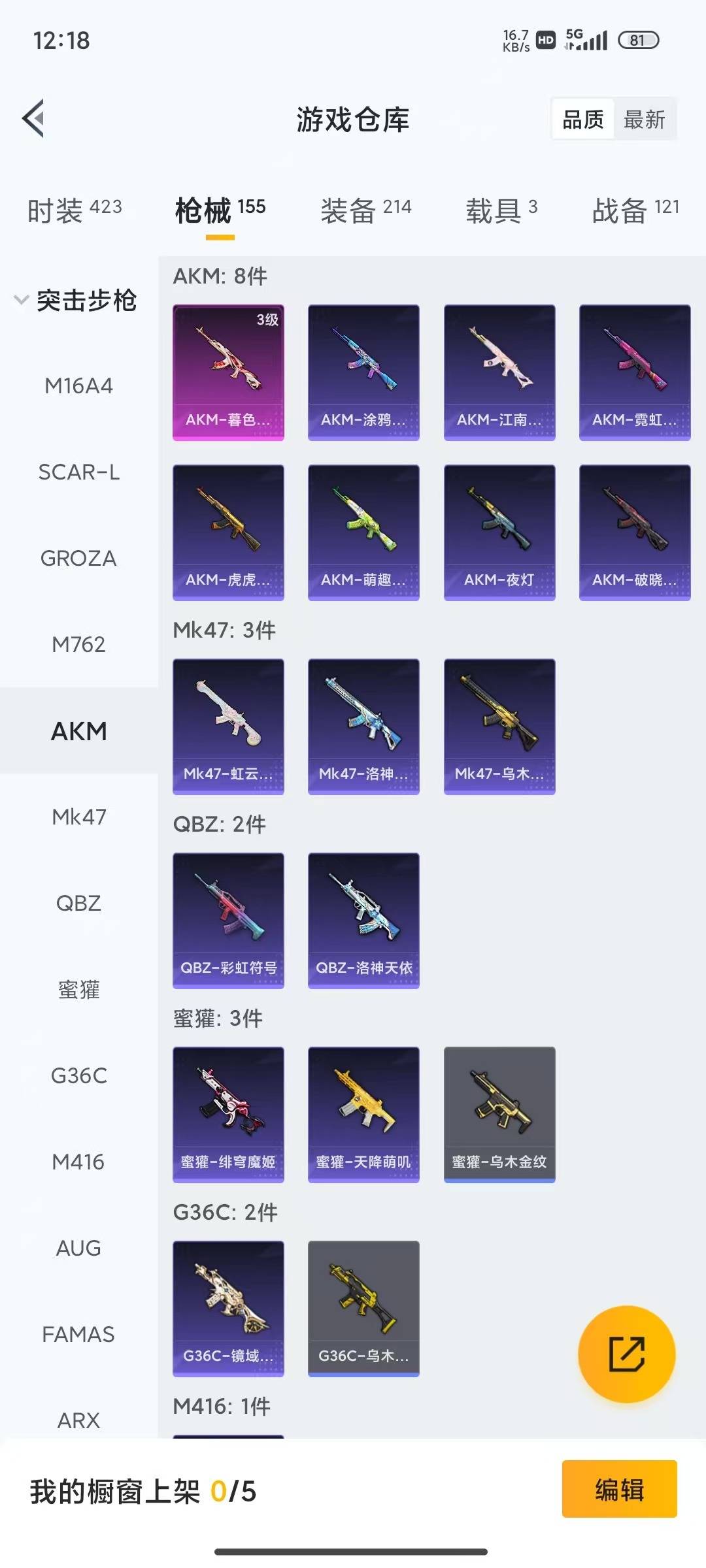Select 蜜獾 in the sidebar
706x1568 pixels.
(78, 990)
